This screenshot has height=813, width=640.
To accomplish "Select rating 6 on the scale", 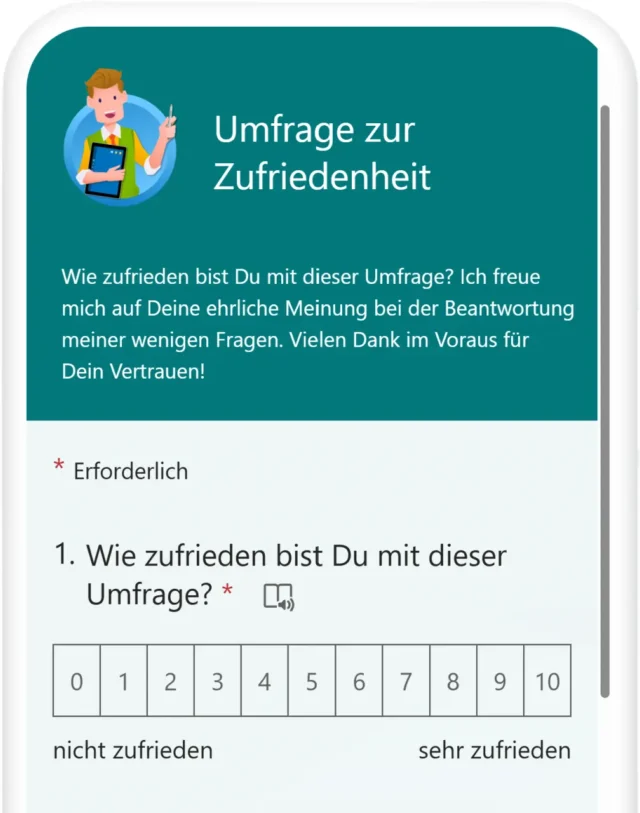I will coord(359,681).
